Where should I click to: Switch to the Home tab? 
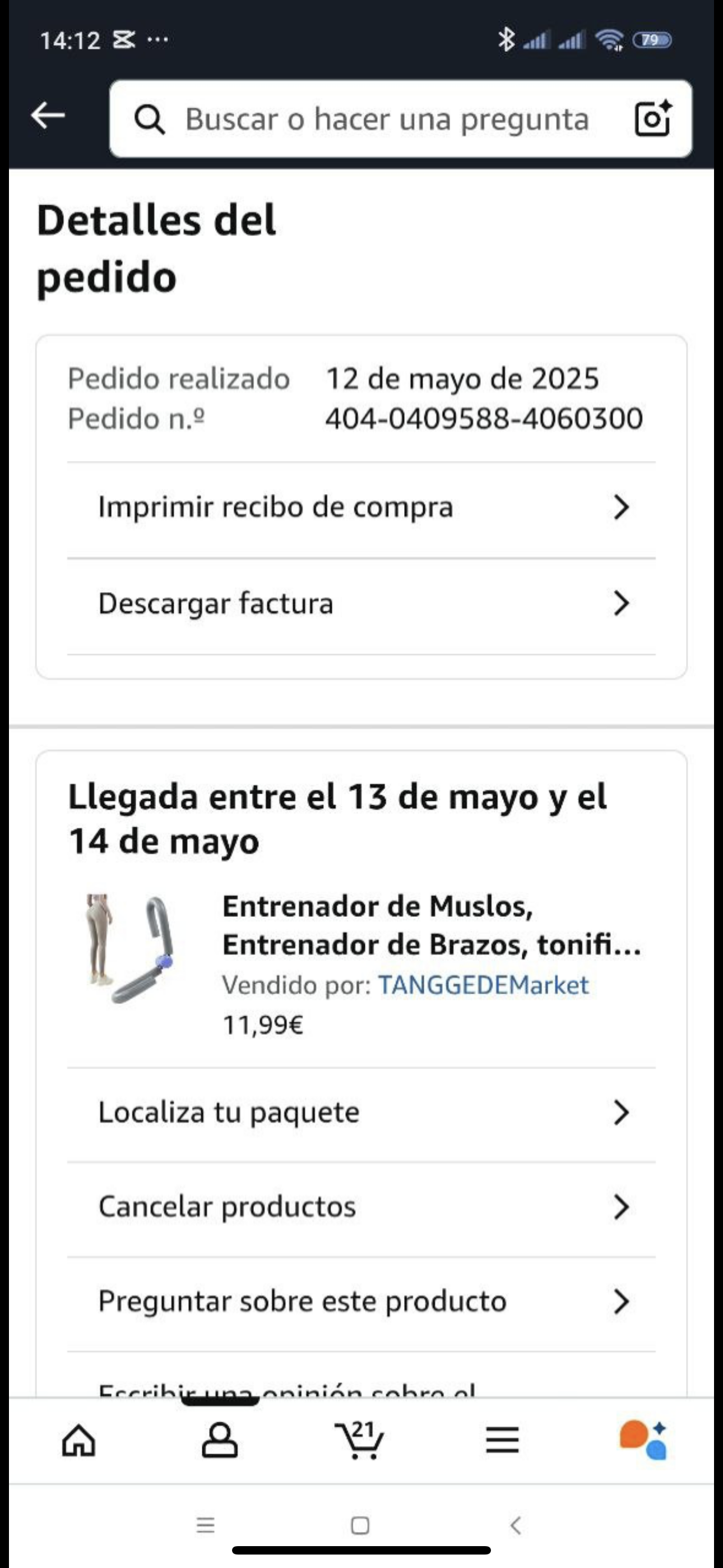79,1440
